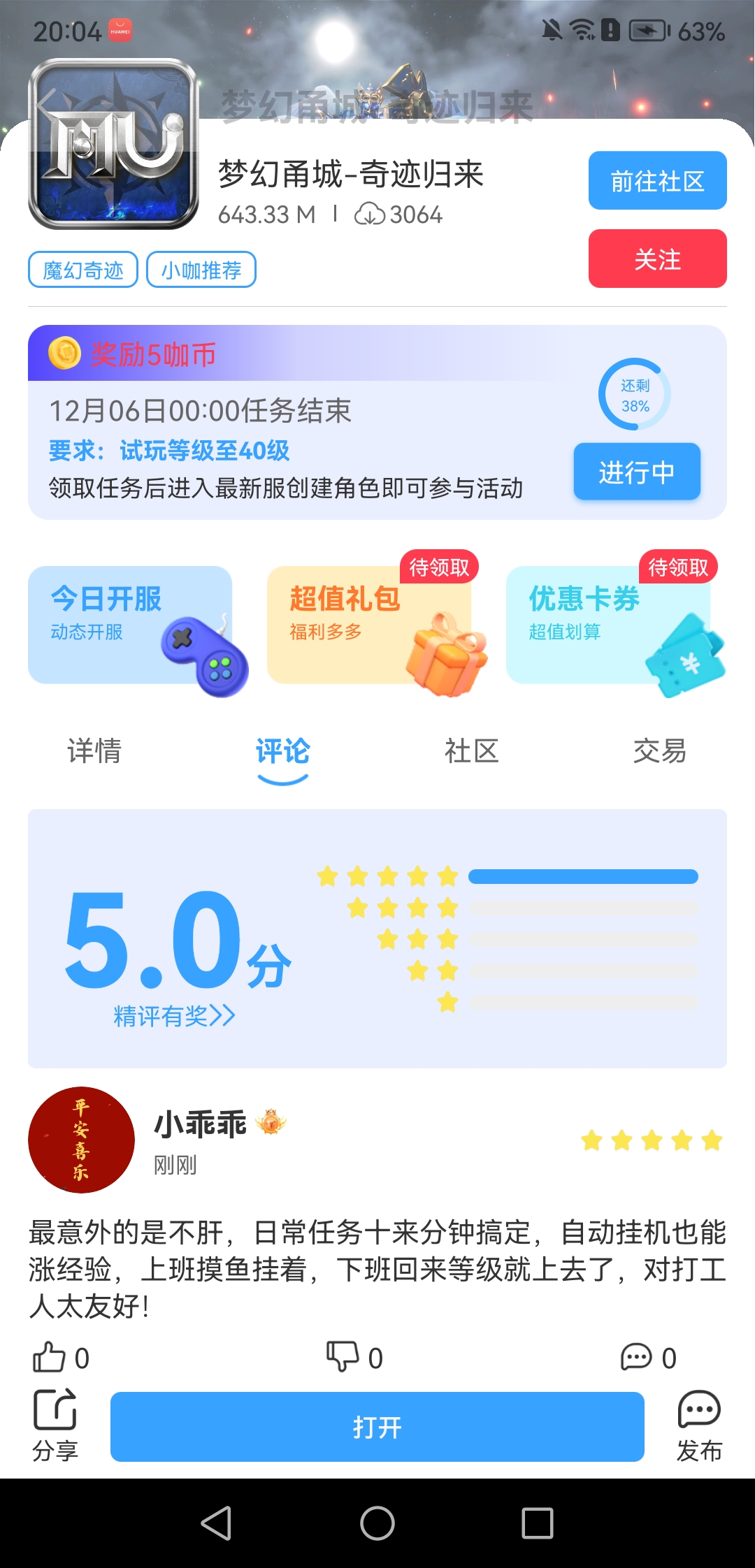
Task: Select the 魔幻奇迹 tag
Action: pos(83,270)
